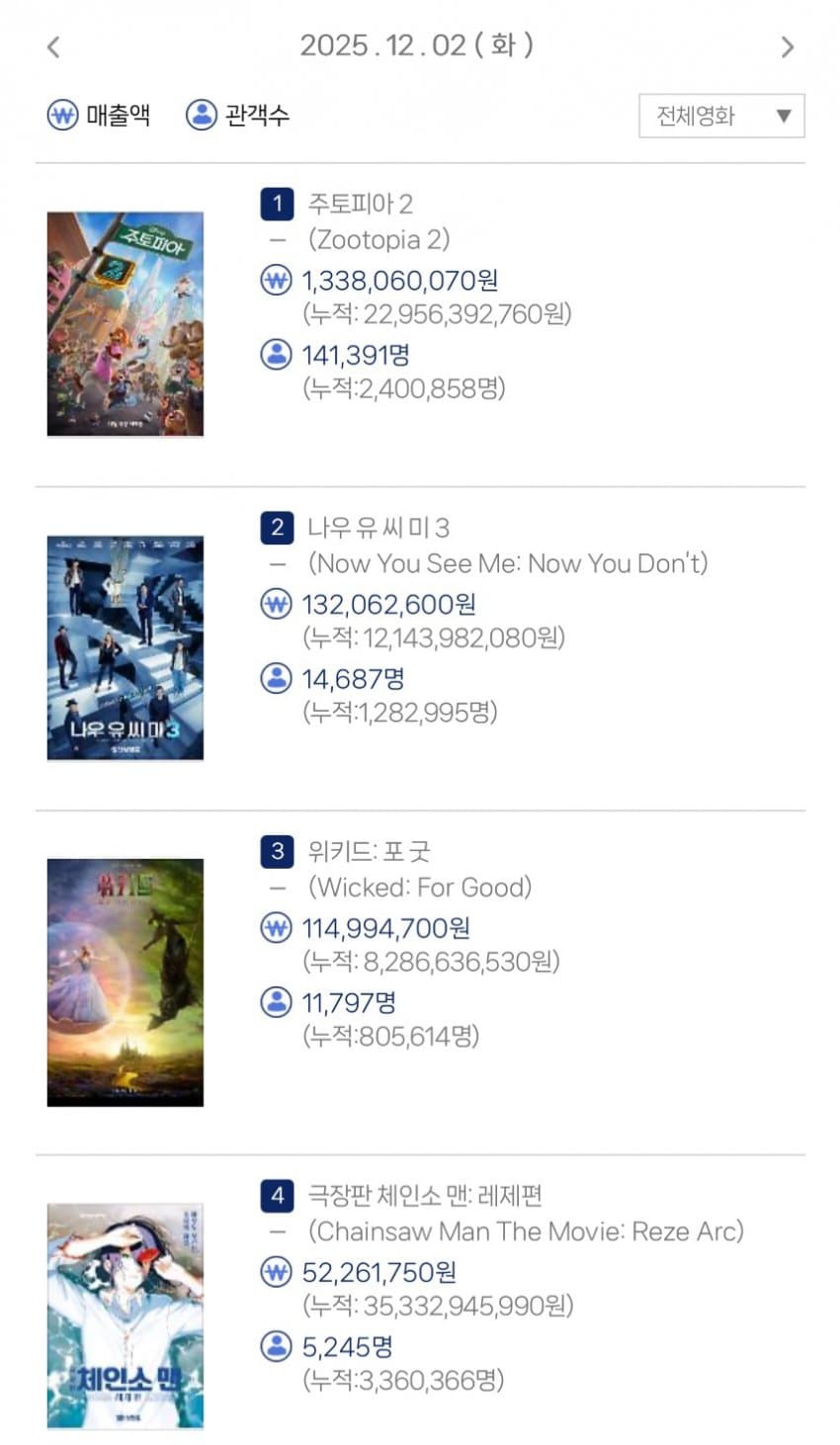Viewport: 840px width, 1445px height.
Task: Open the Wicked: For Good poster
Action: click(126, 981)
